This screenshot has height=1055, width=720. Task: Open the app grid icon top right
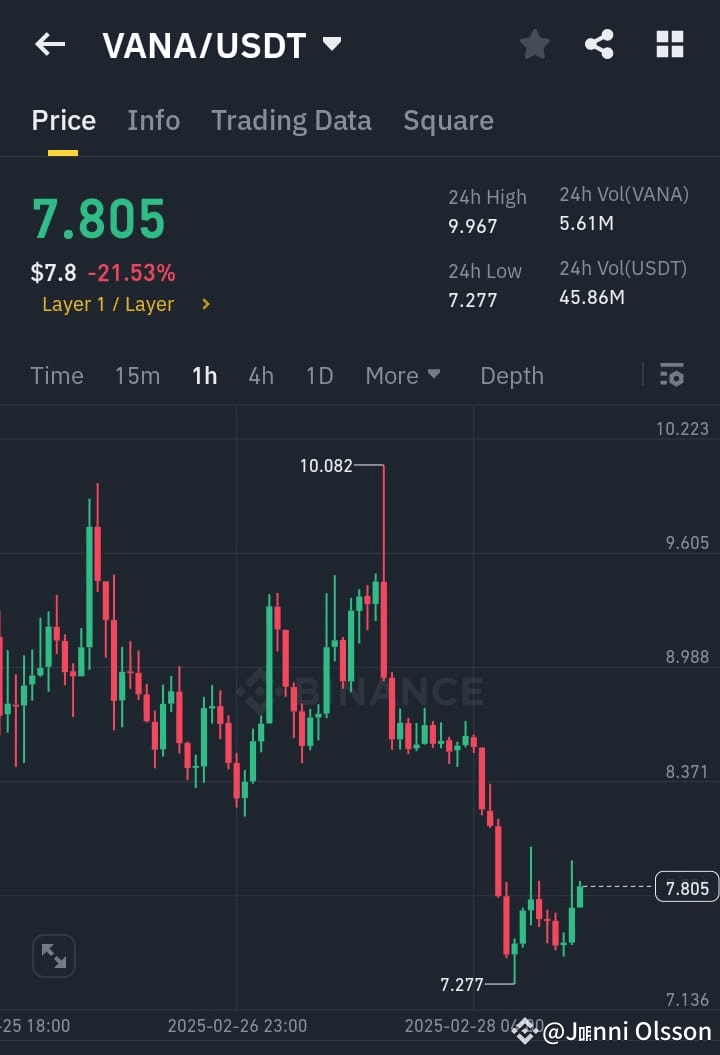click(x=668, y=44)
